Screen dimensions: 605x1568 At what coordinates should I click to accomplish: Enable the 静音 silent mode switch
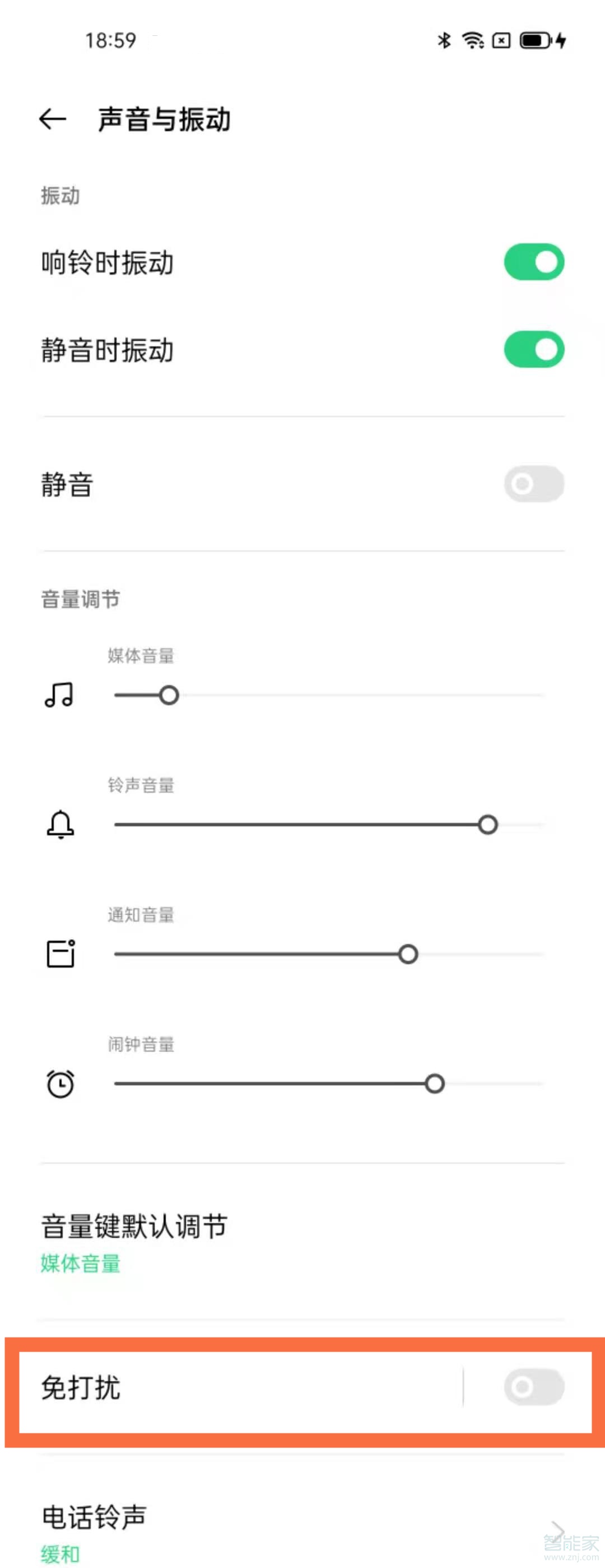[533, 484]
